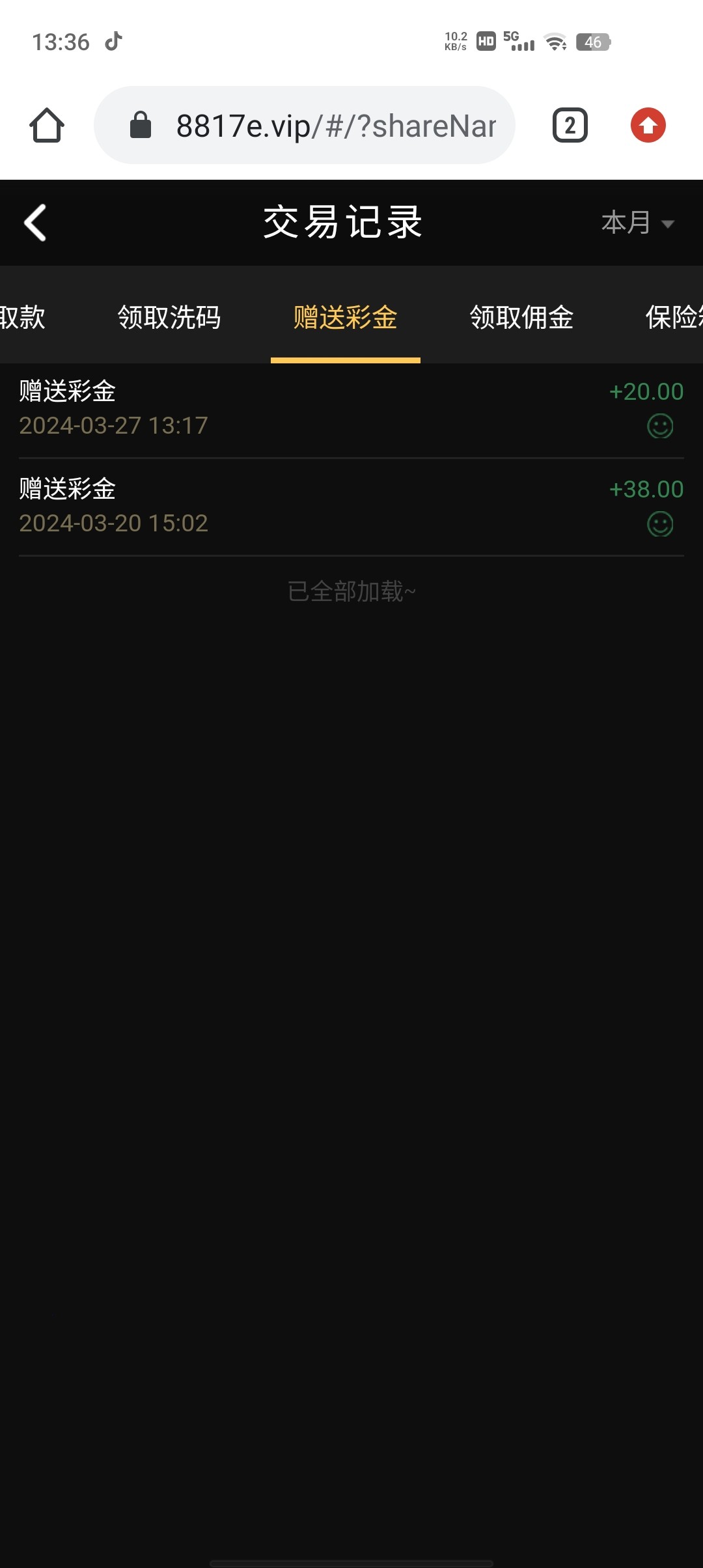Select the 赠送彩金 tab
Screen dimensions: 703x1568
[x=345, y=318]
